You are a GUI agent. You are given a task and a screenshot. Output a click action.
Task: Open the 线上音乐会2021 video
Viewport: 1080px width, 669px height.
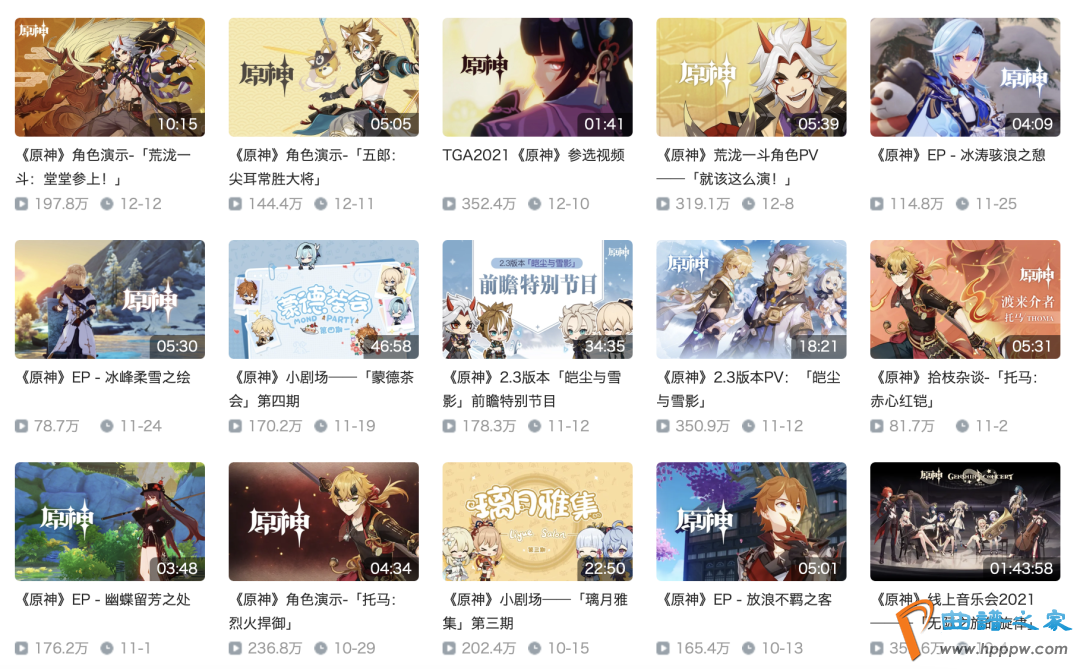965,521
